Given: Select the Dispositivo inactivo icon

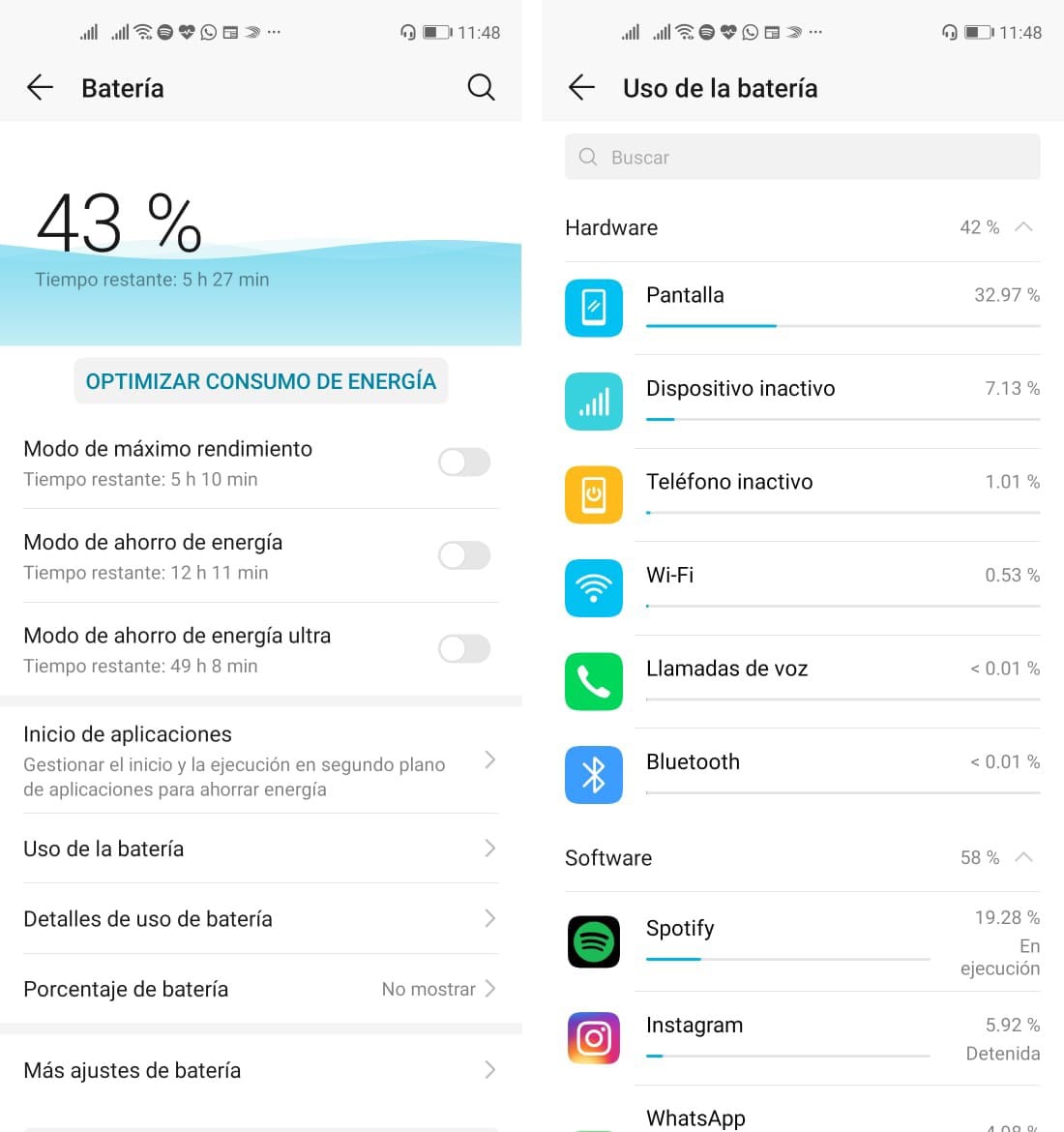Looking at the screenshot, I should pos(593,401).
